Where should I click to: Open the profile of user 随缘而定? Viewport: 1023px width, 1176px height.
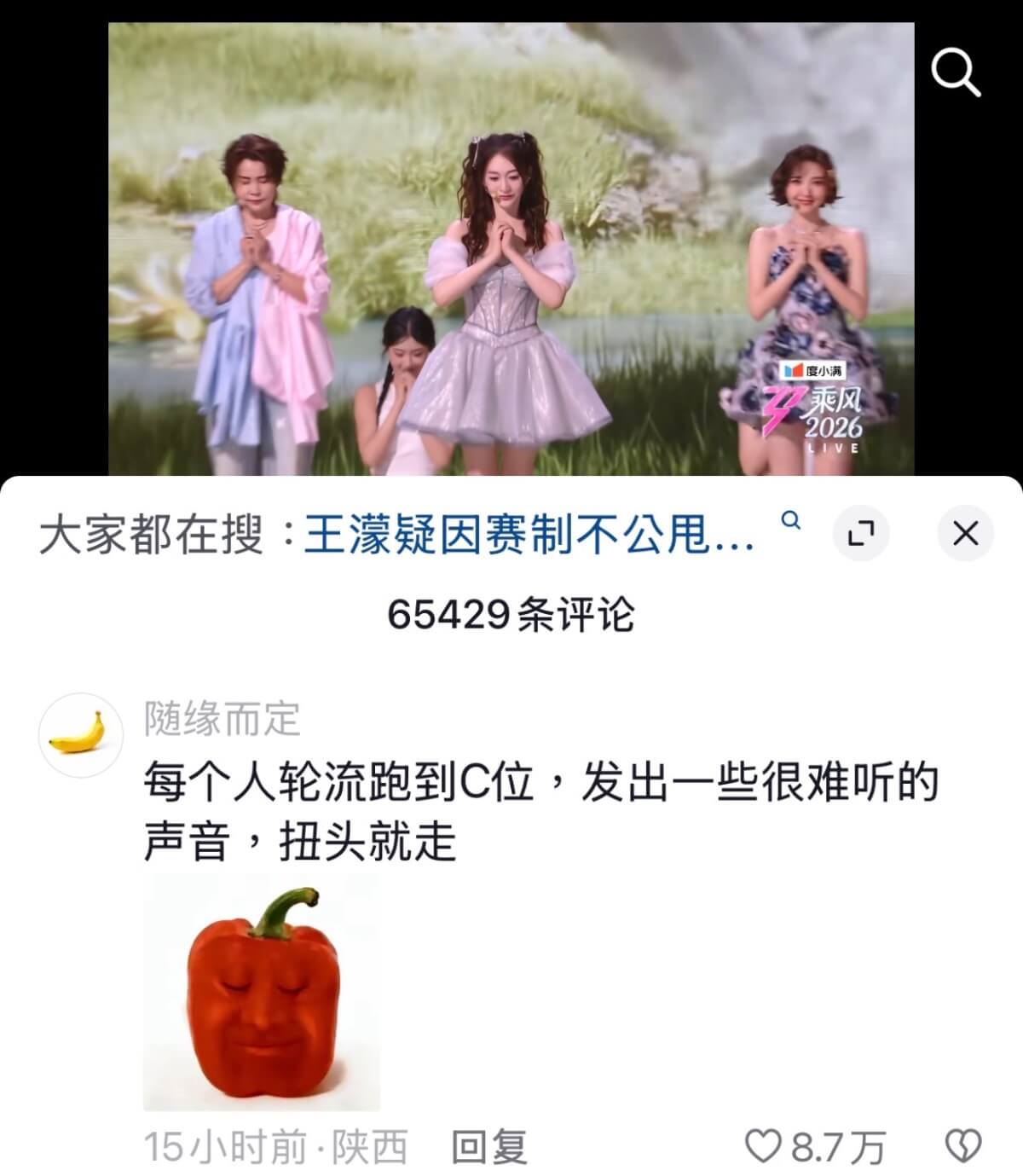pyautogui.click(x=222, y=721)
